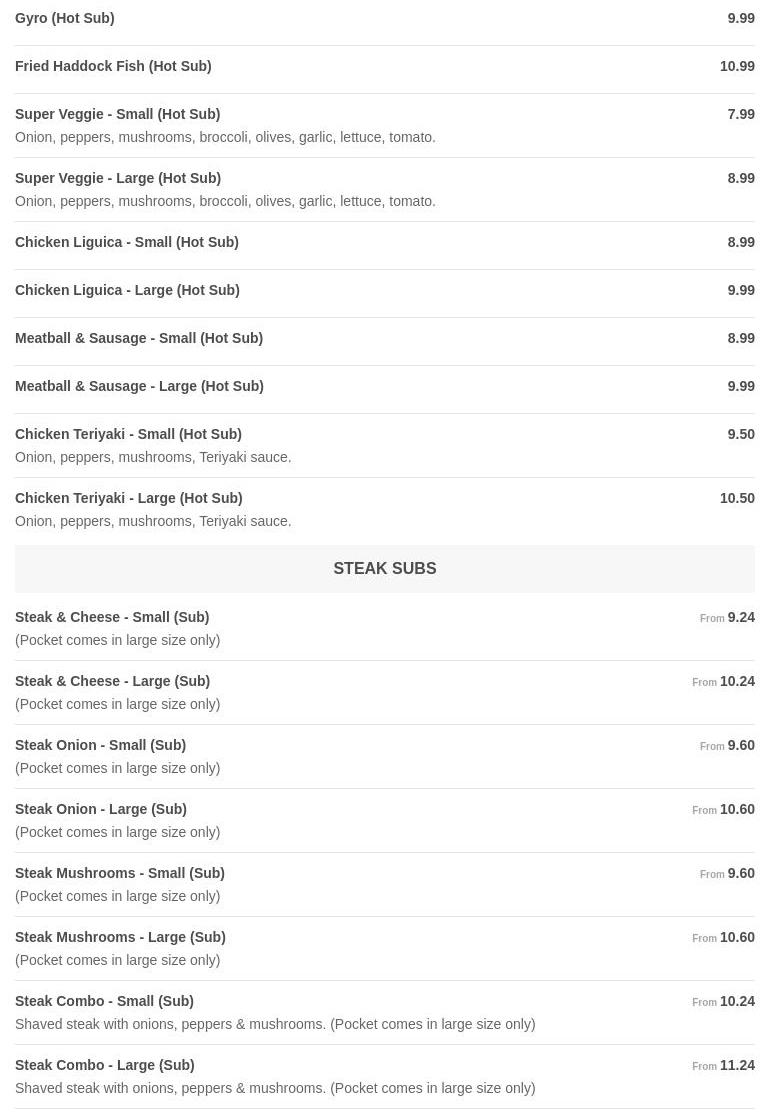Select Steak & Cheese - Small (Sub)
The image size is (770, 1115).
pos(112,617)
